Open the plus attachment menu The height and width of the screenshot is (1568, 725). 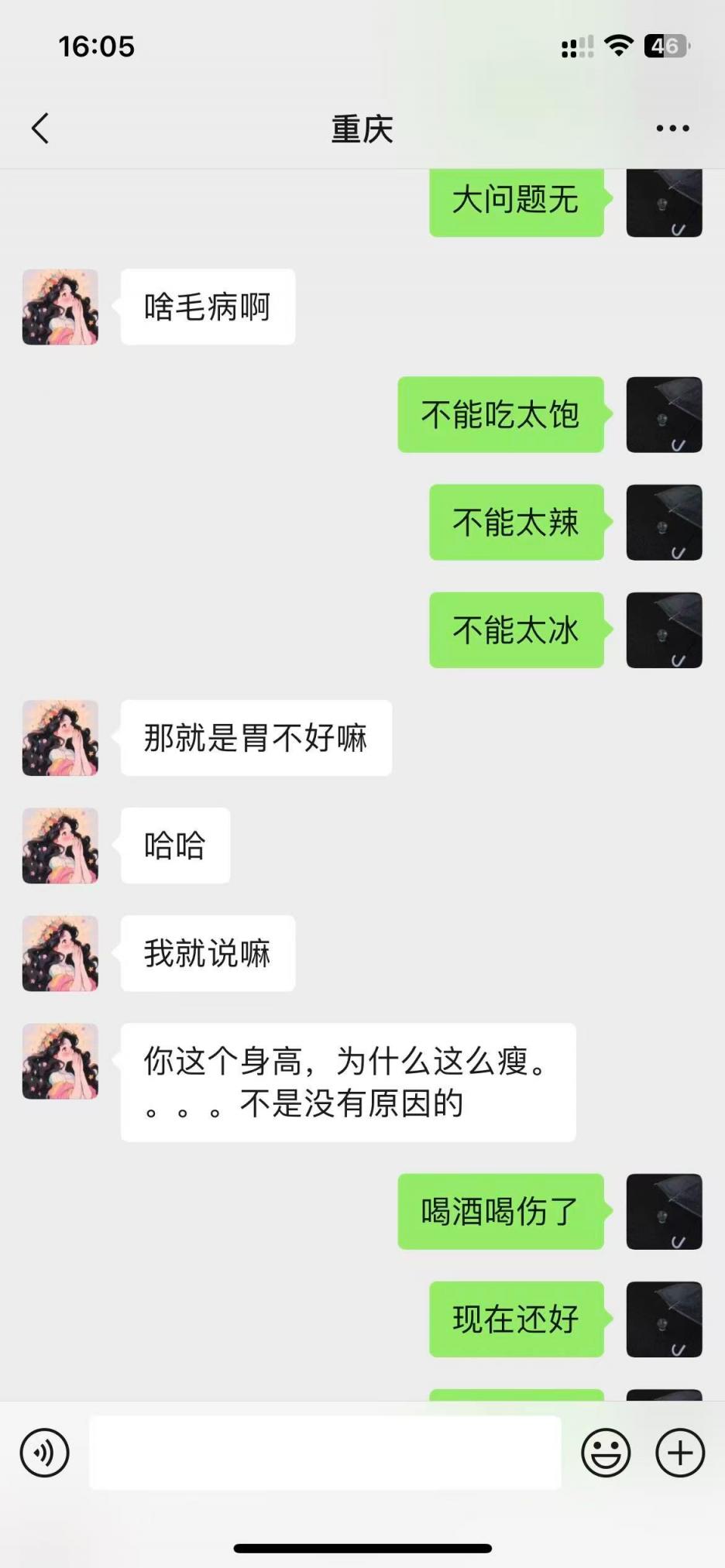tap(680, 1453)
